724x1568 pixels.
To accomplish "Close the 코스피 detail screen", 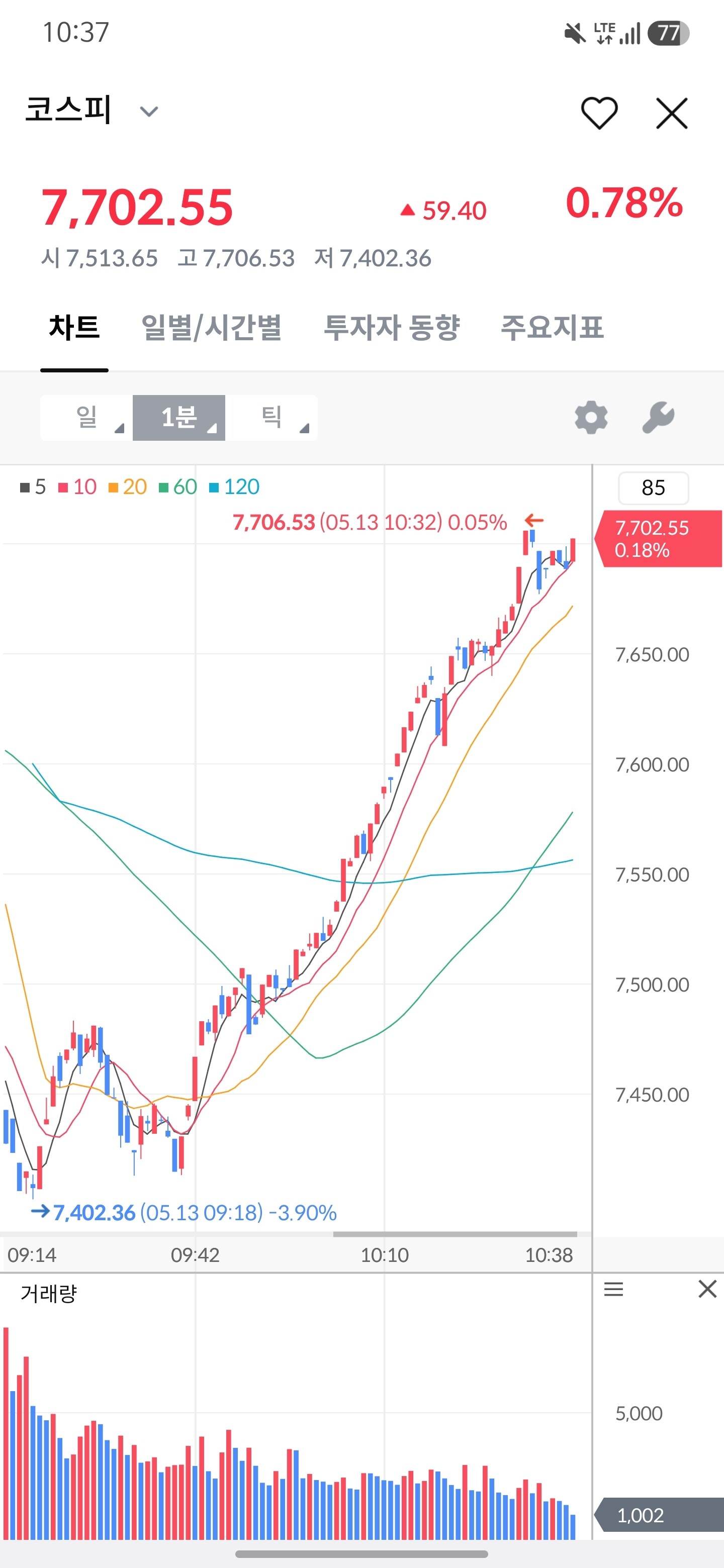I will click(x=672, y=113).
